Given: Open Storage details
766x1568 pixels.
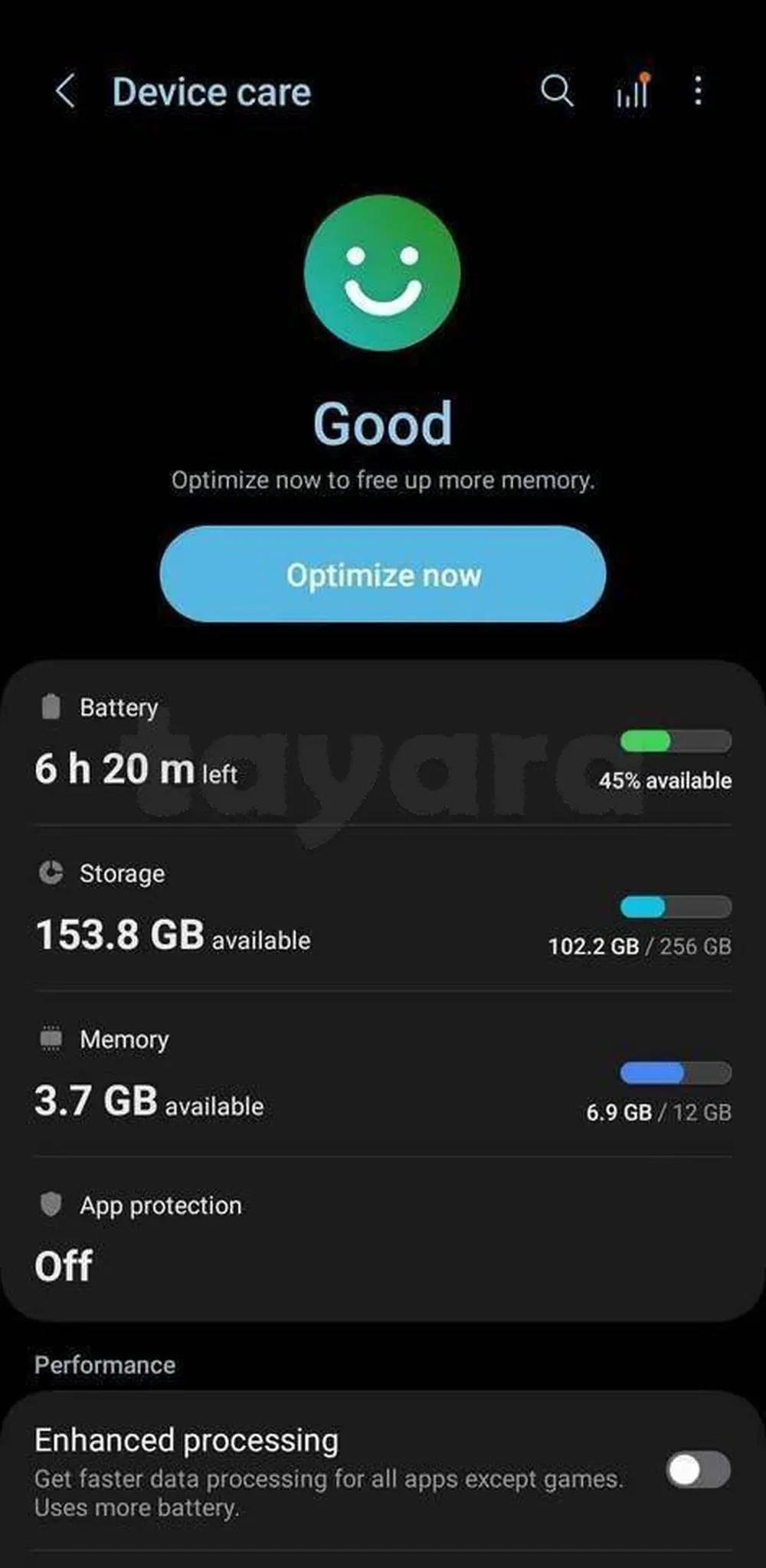Looking at the screenshot, I should [382, 909].
